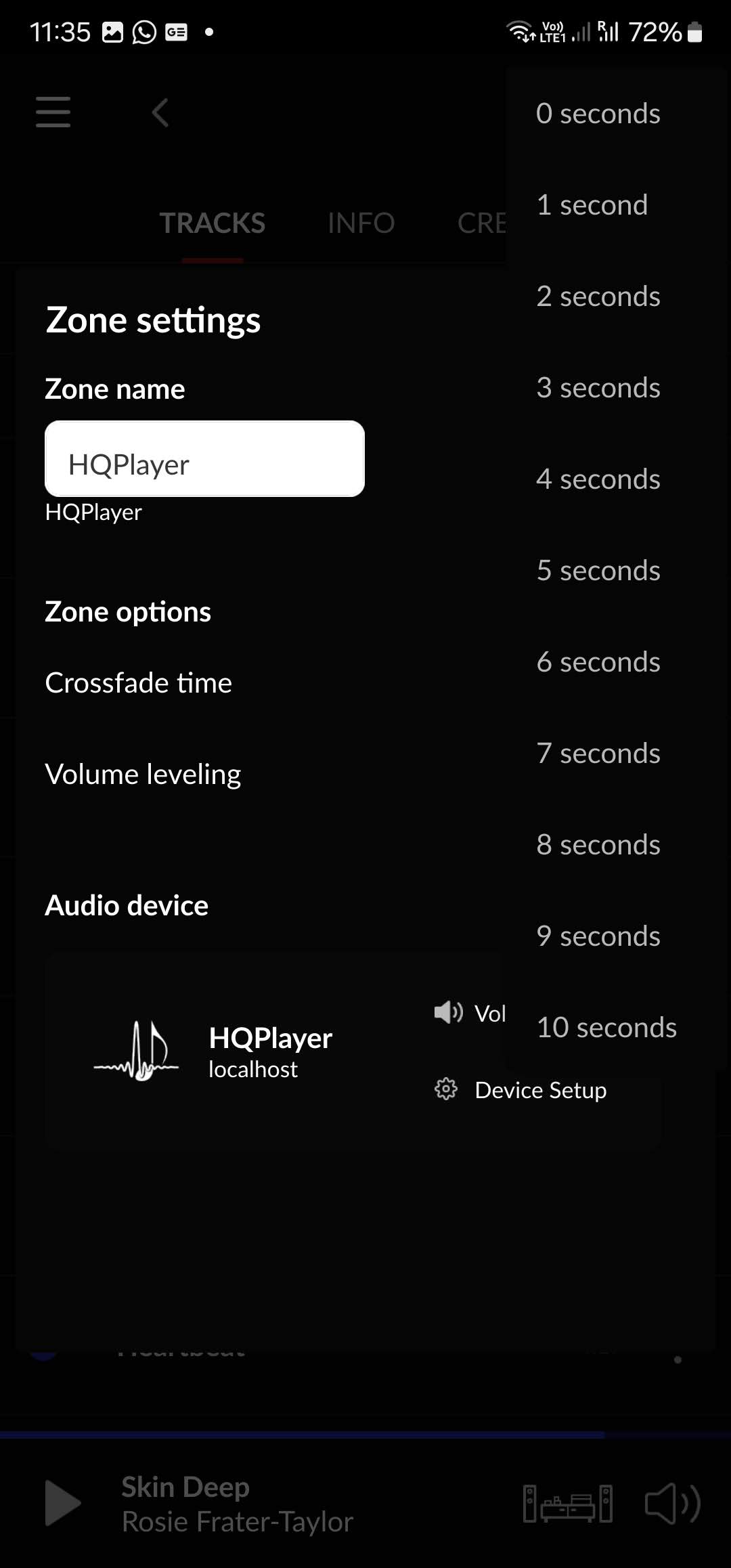Select 3 seconds crossfade time
The width and height of the screenshot is (731, 1568).
pyautogui.click(x=616, y=388)
